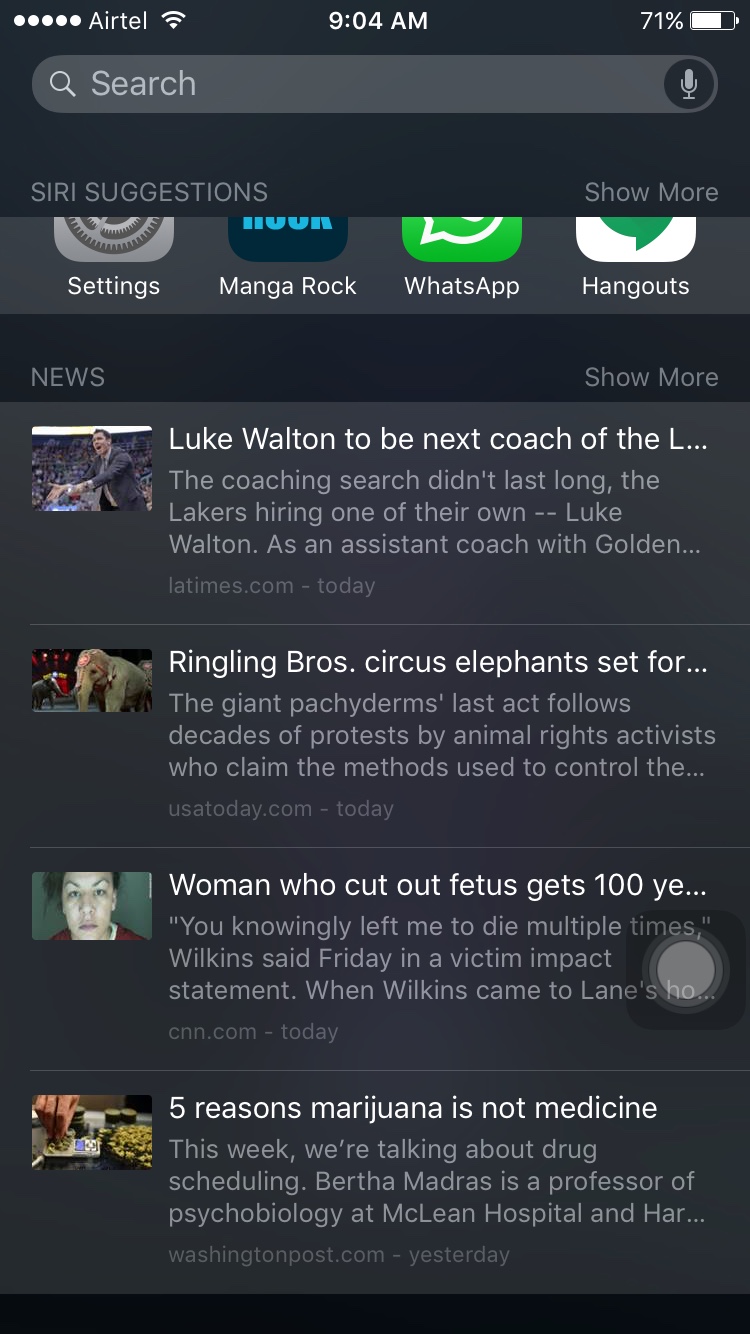Launch the Hangouts app

636,262
